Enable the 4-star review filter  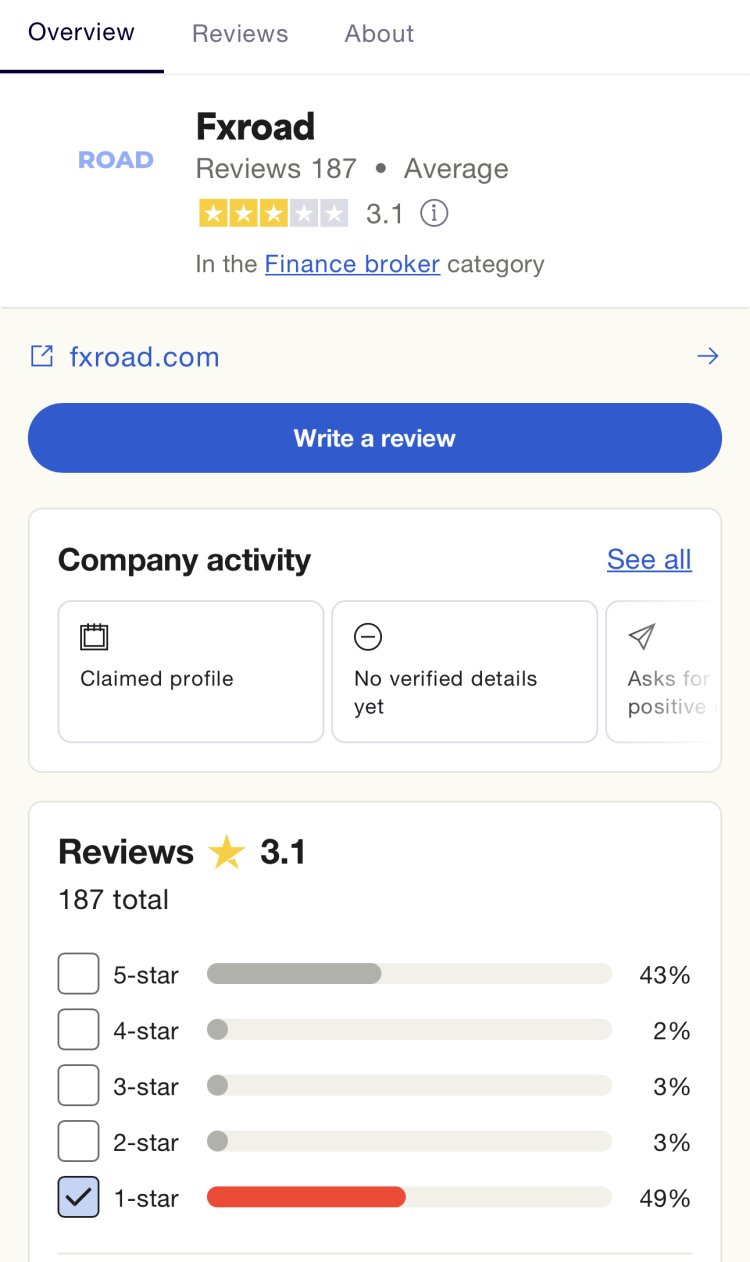click(x=78, y=1028)
